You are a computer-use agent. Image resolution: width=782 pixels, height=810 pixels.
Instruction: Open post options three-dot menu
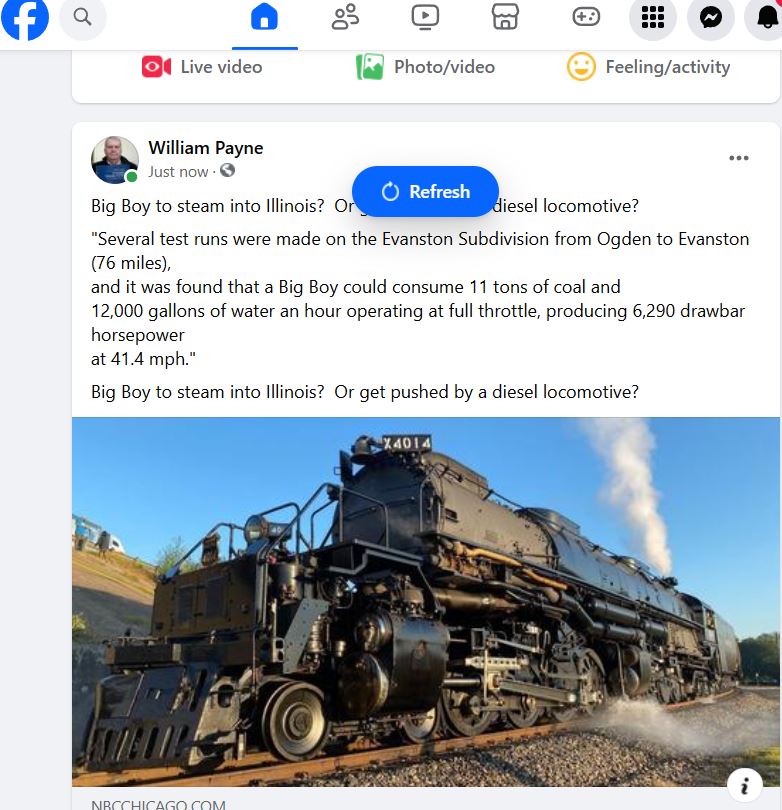[x=738, y=158]
